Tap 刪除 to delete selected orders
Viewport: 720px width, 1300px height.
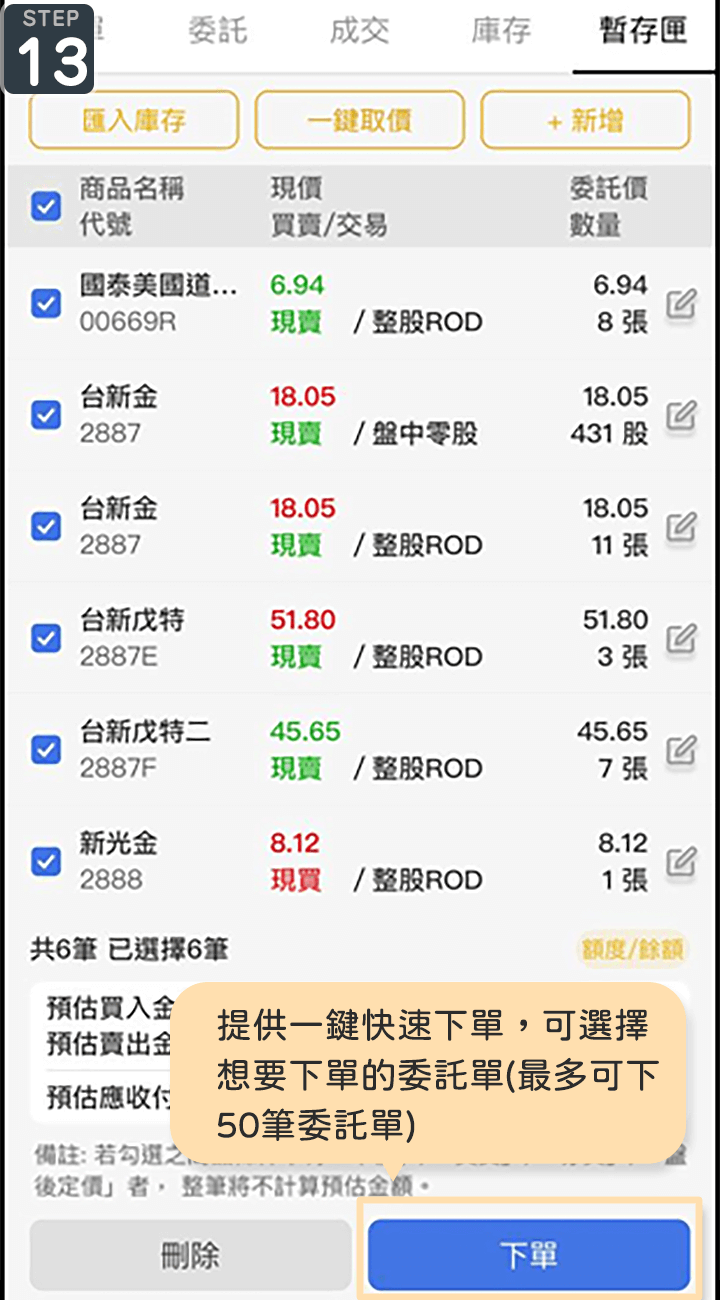[x=190, y=1255]
